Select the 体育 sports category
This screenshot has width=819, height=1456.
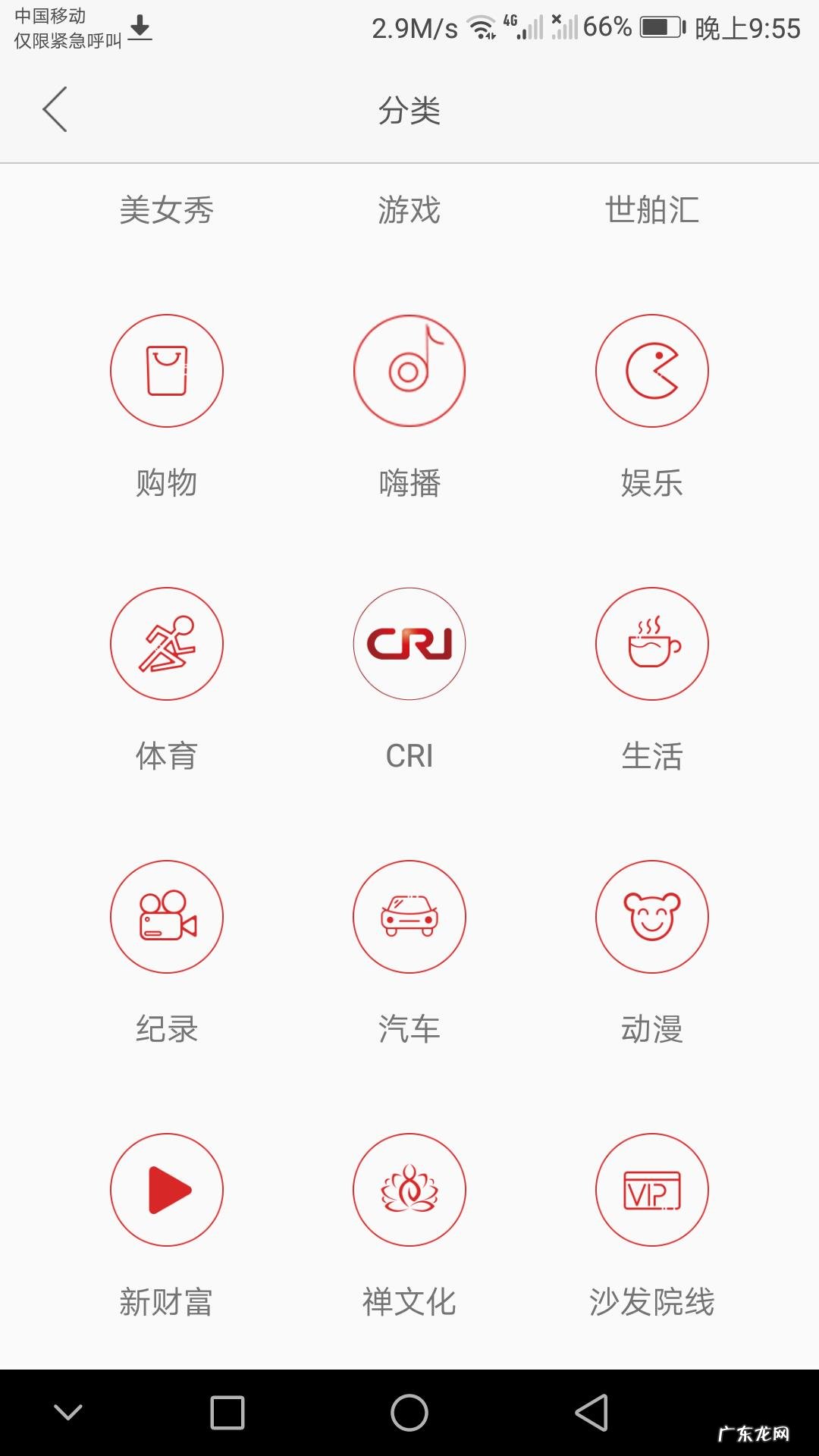[x=167, y=644]
